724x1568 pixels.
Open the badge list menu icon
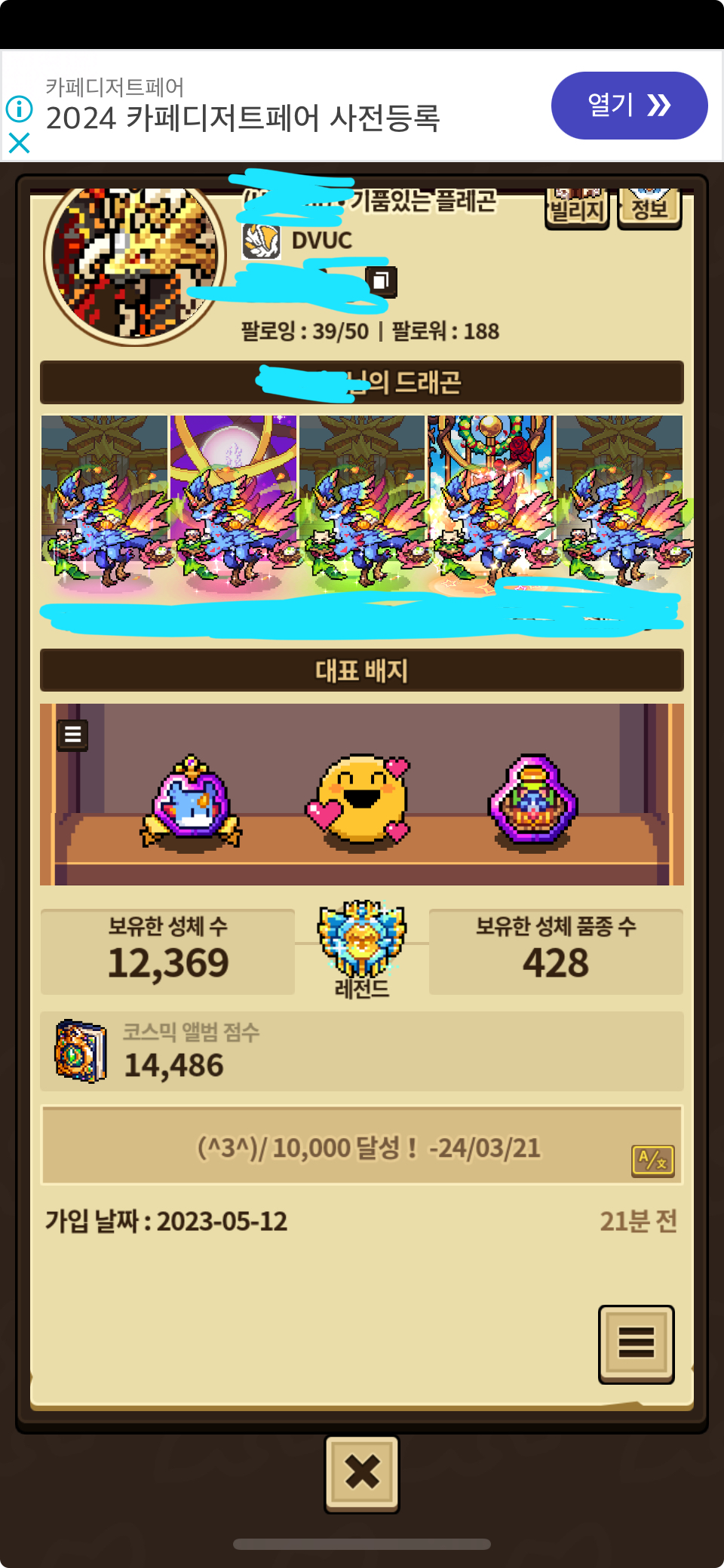pos(73,734)
